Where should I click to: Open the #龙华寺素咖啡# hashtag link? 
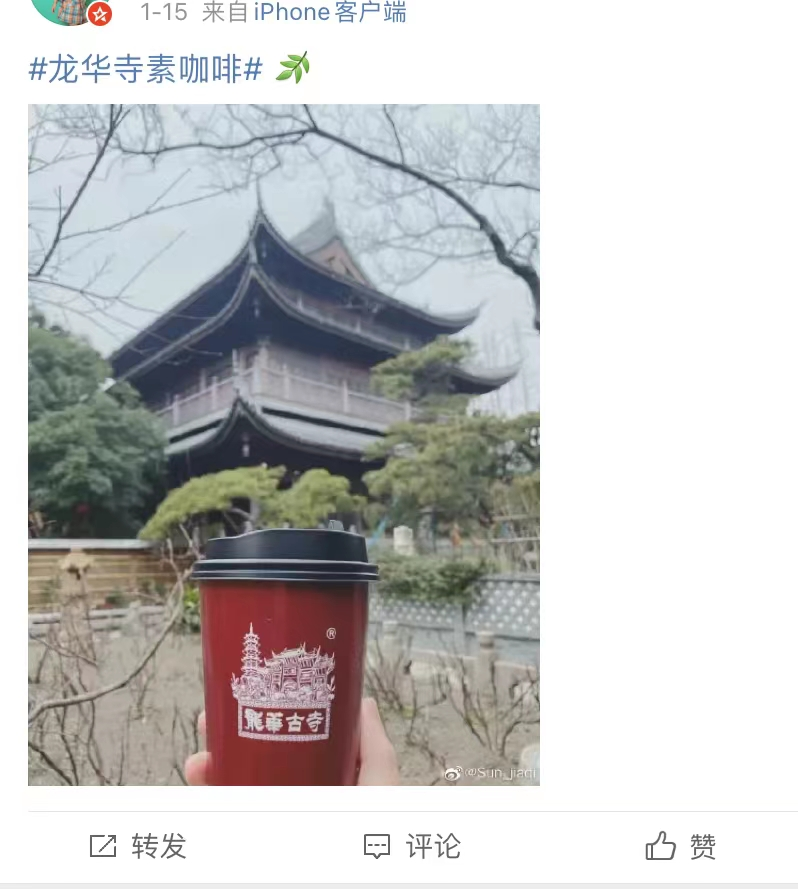pos(145,69)
